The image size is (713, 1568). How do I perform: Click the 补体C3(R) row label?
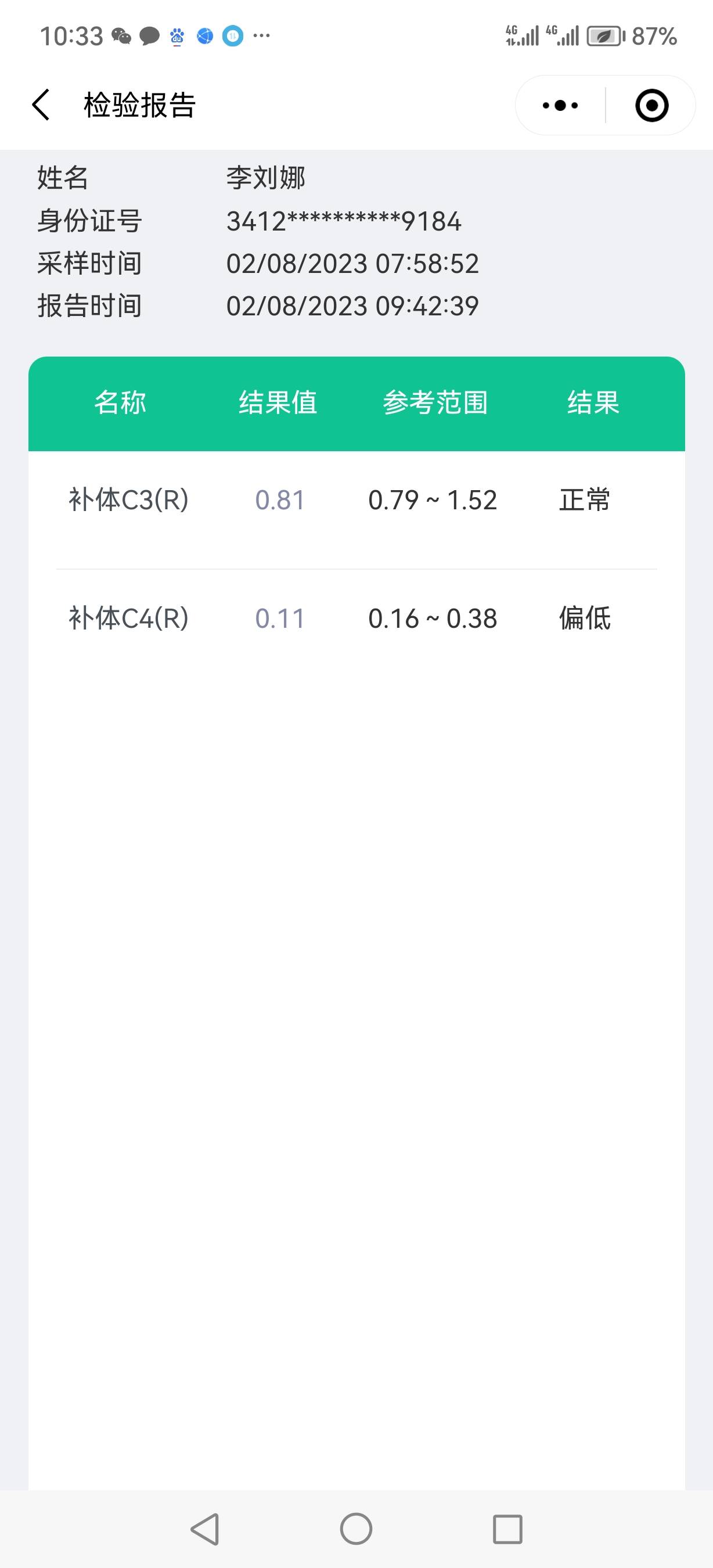(128, 500)
